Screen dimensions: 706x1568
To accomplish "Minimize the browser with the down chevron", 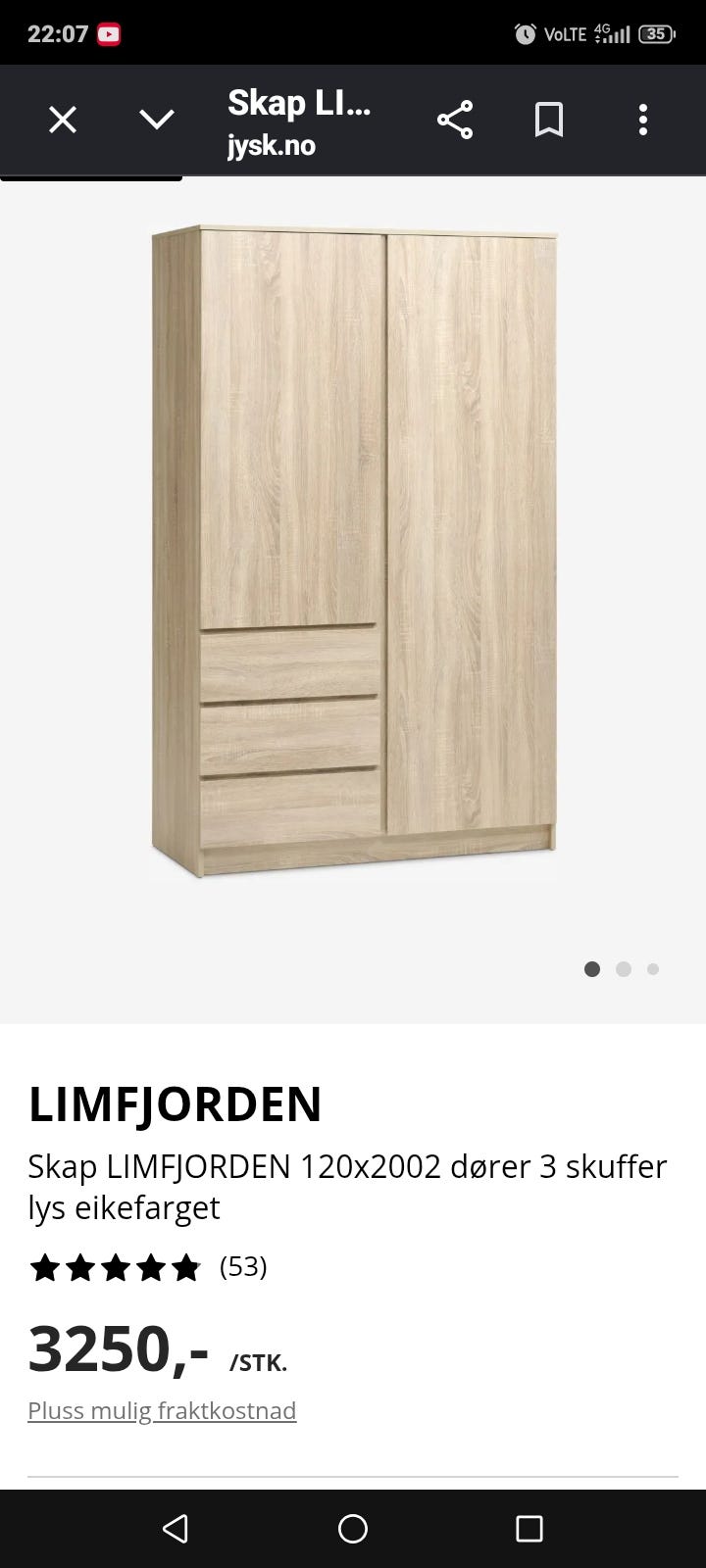I will [x=157, y=121].
